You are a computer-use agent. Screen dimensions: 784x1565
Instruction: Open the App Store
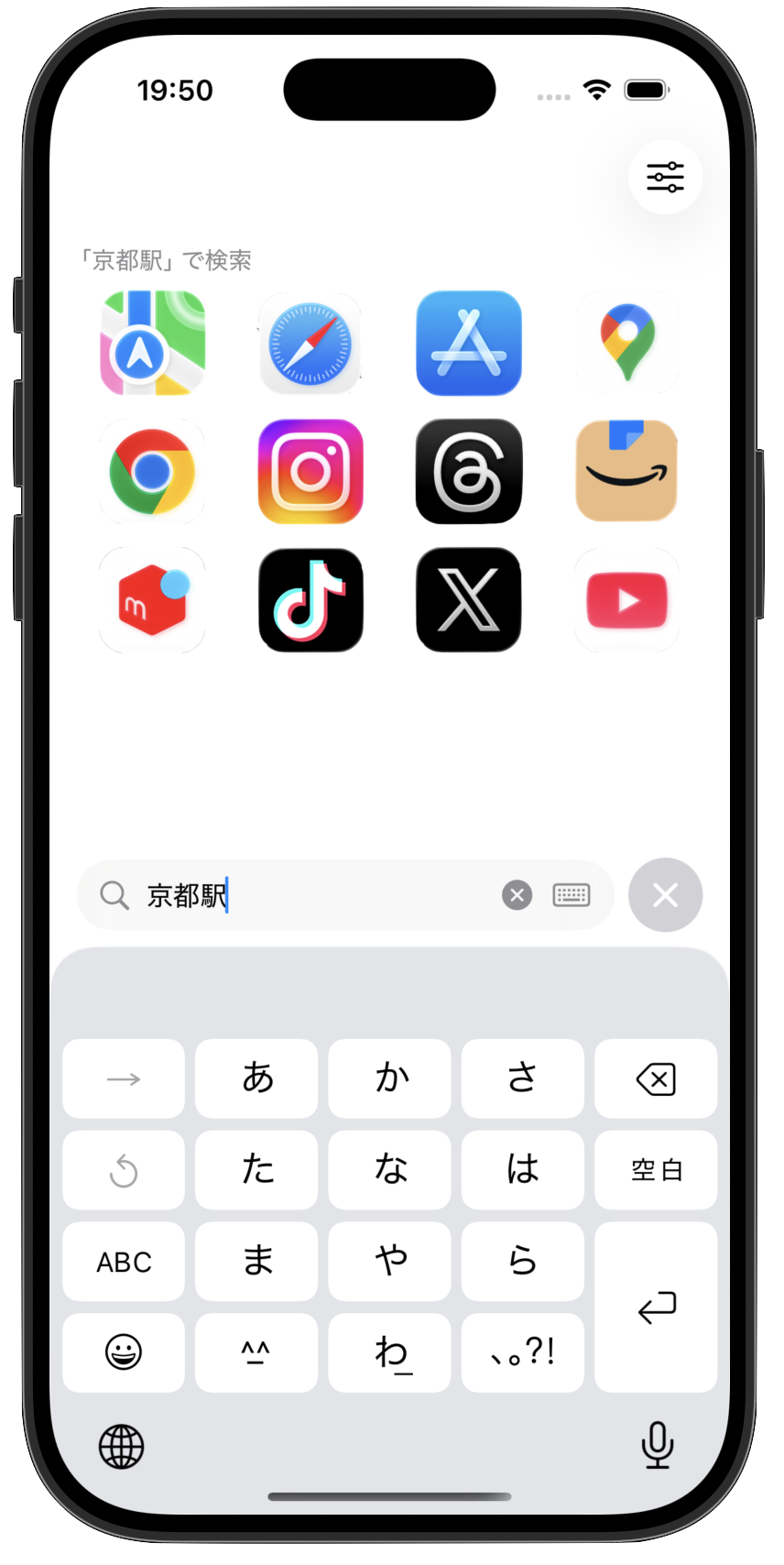pyautogui.click(x=469, y=343)
